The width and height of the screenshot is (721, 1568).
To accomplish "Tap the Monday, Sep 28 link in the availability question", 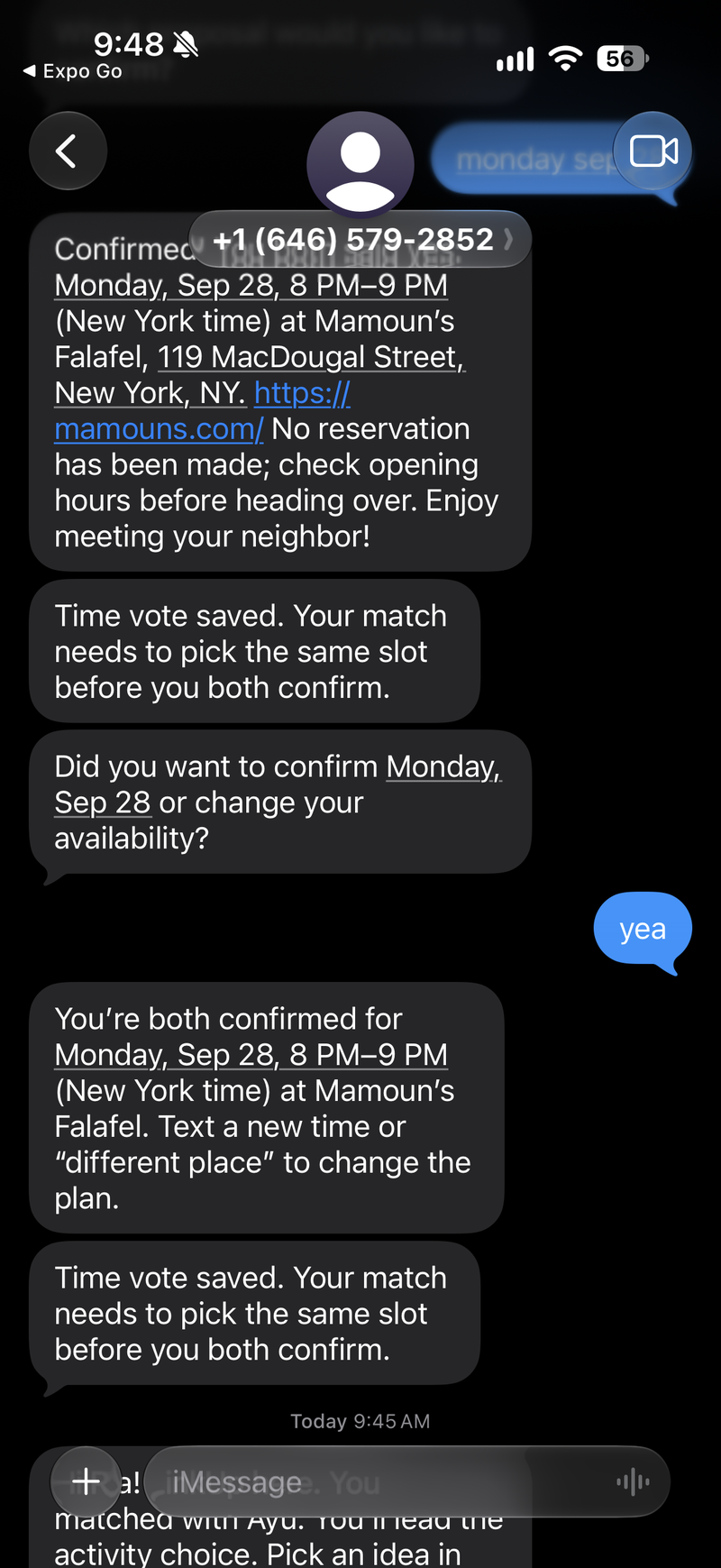I will [278, 784].
